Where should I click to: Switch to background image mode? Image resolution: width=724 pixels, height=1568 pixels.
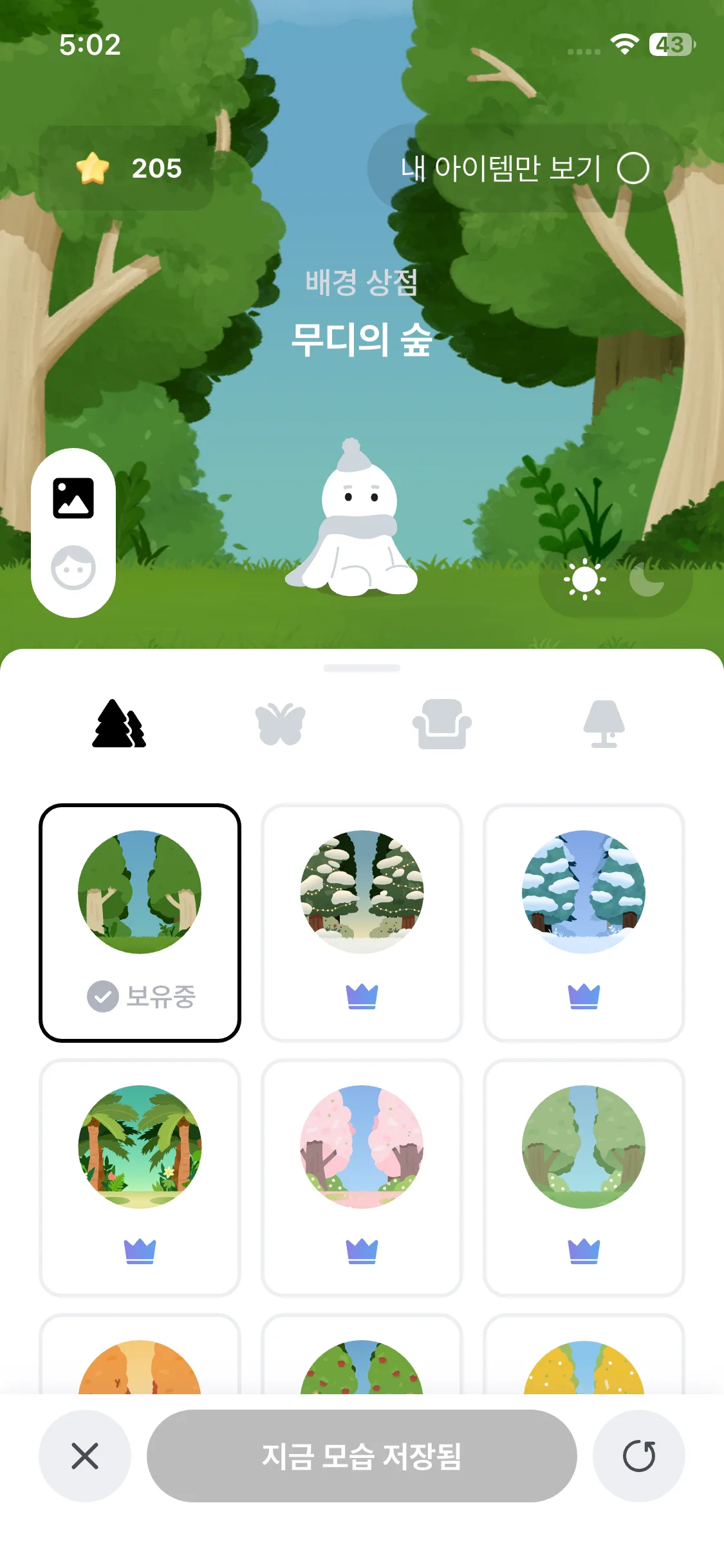[73, 498]
